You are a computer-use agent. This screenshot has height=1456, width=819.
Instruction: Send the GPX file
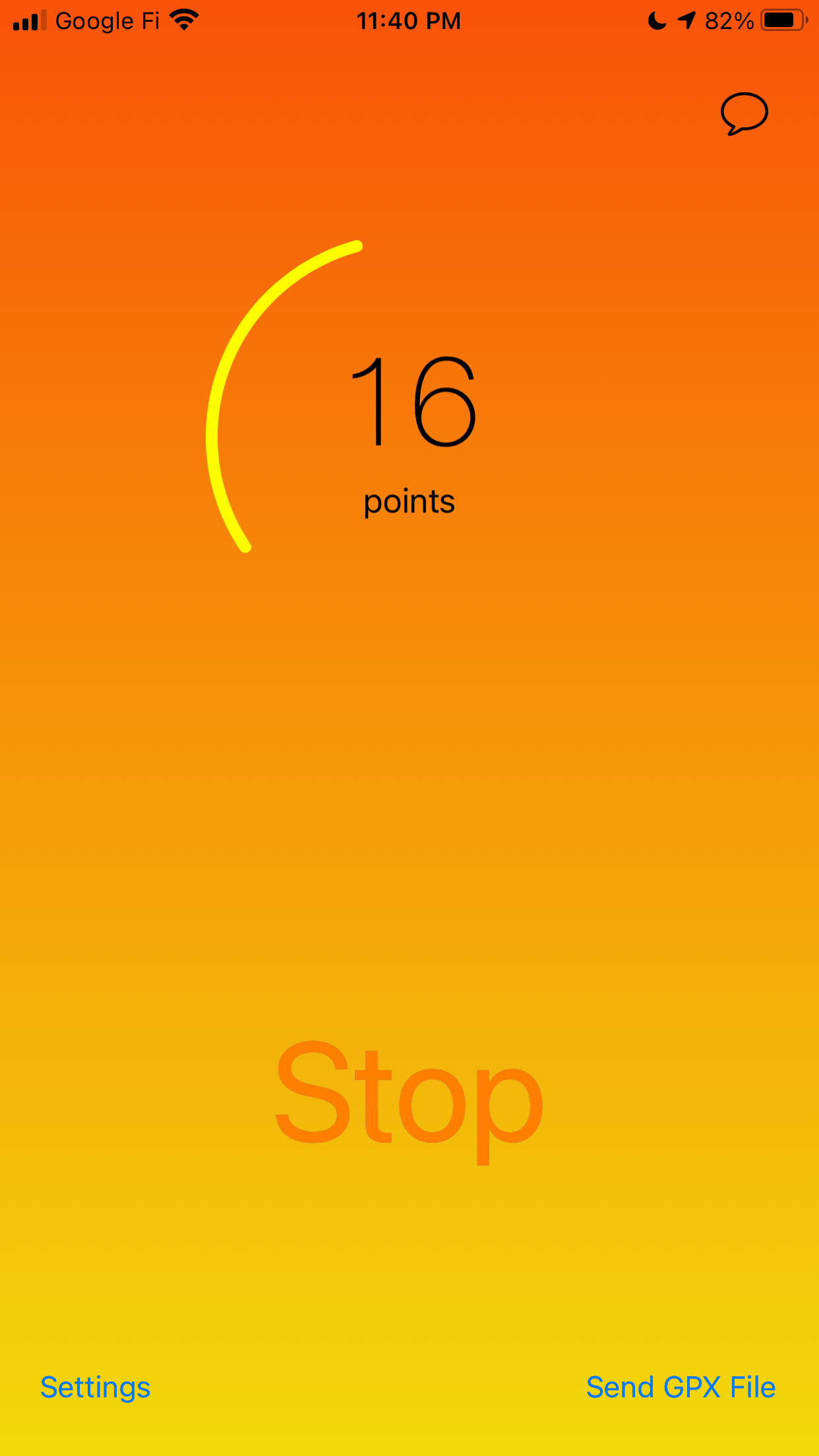click(681, 1387)
